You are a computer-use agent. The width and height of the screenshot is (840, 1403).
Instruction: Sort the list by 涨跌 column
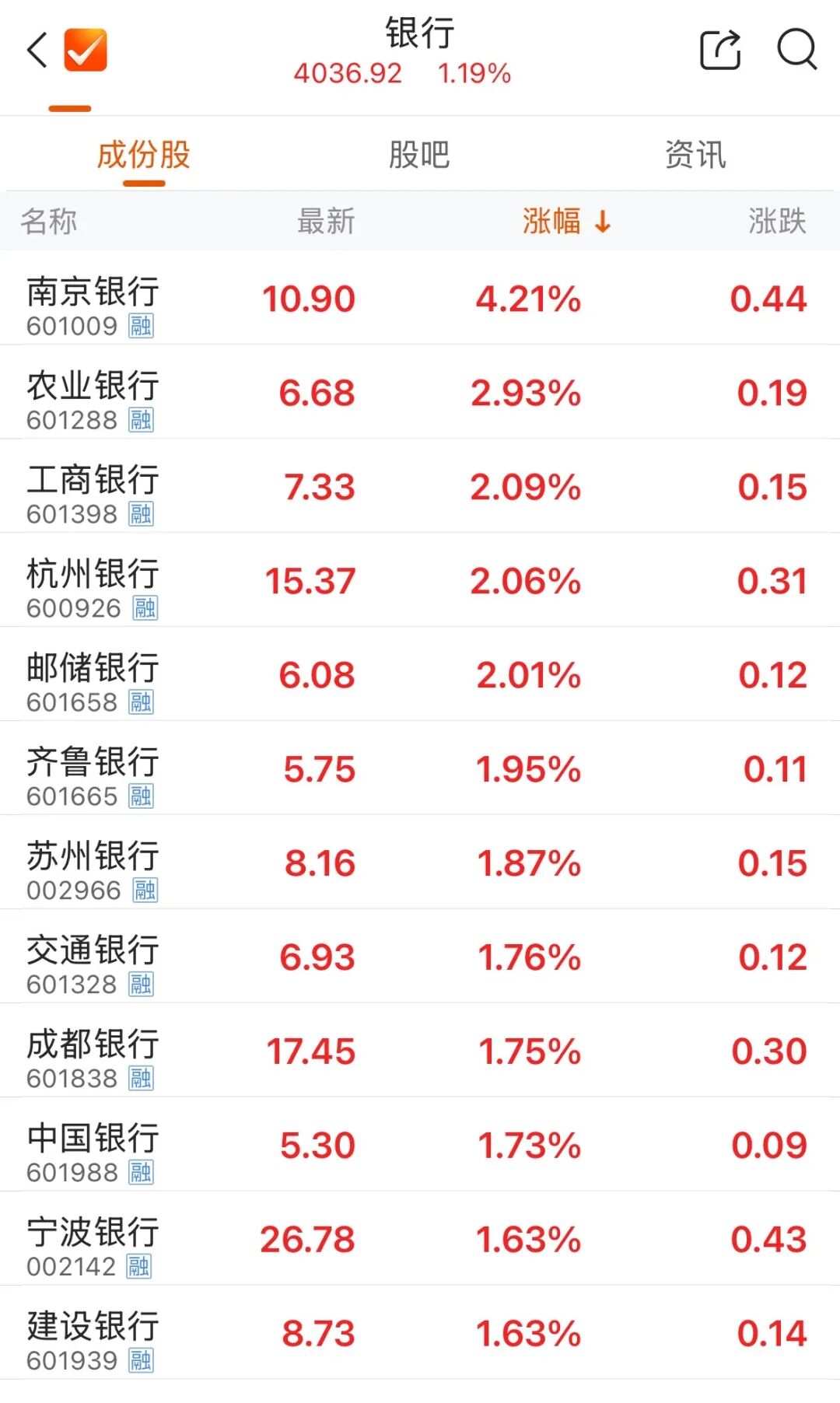pos(777,221)
